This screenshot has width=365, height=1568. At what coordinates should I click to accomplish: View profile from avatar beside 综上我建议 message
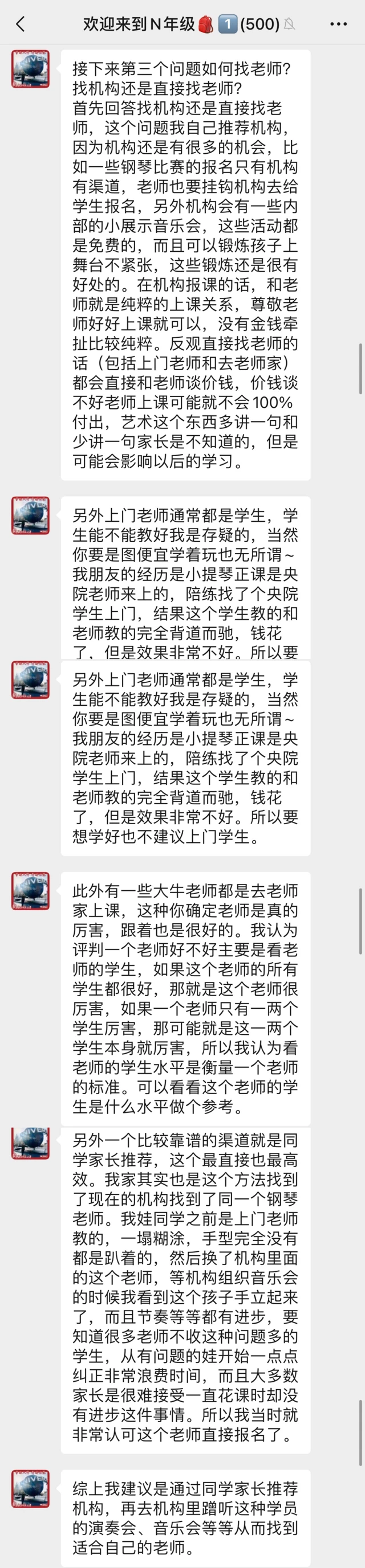[x=30, y=1489]
